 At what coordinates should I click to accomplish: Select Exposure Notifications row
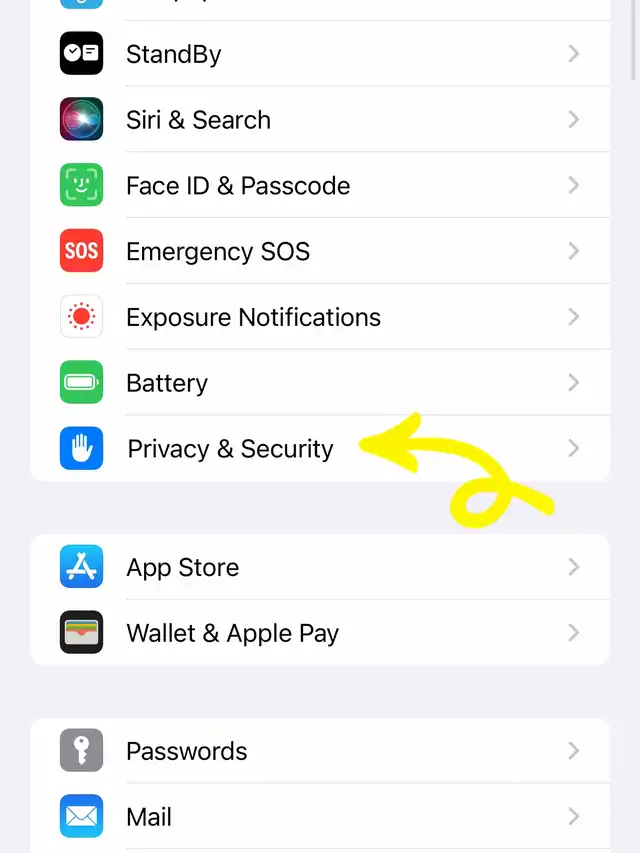point(320,317)
